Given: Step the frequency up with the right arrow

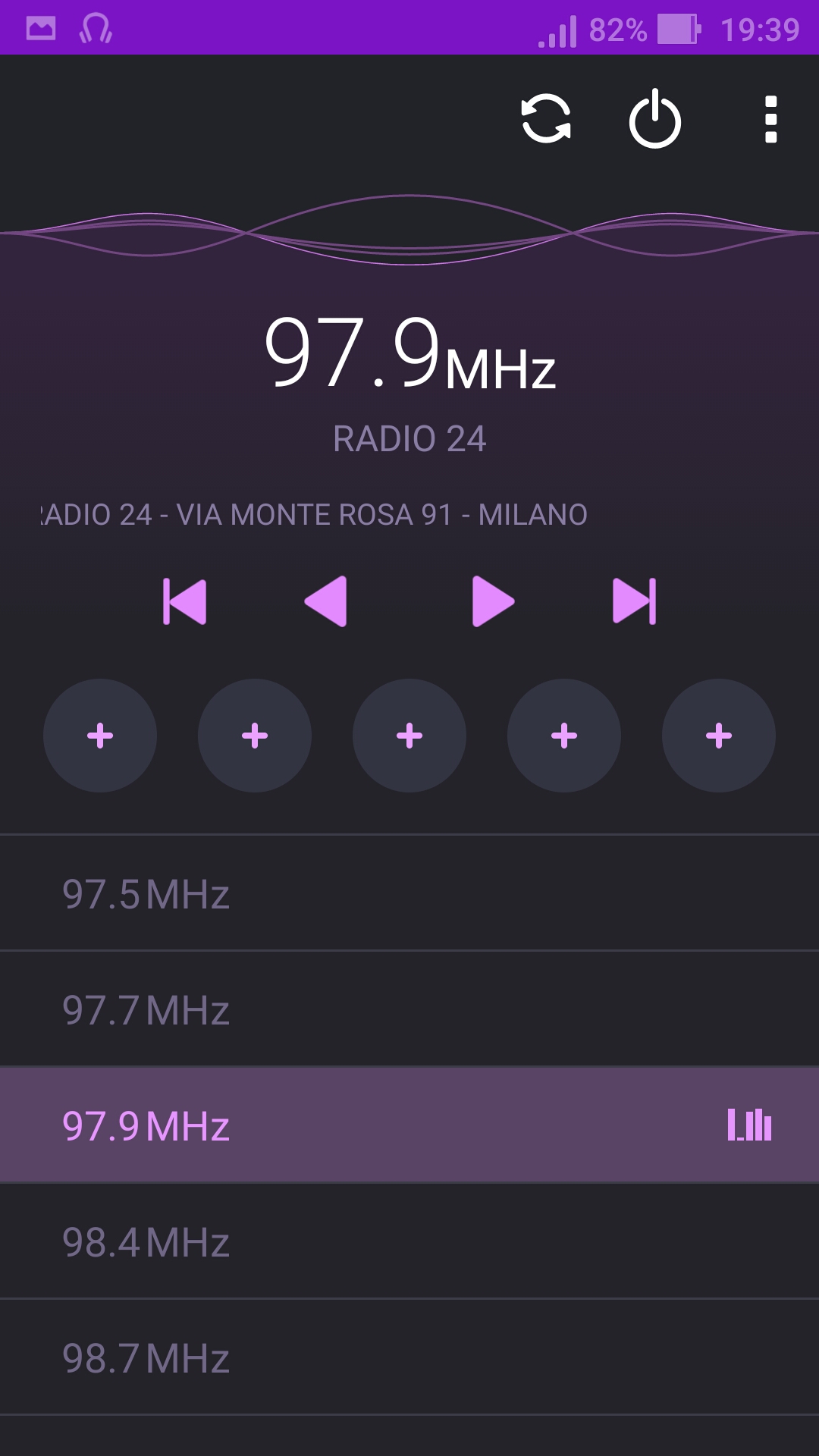Looking at the screenshot, I should pyautogui.click(x=493, y=601).
